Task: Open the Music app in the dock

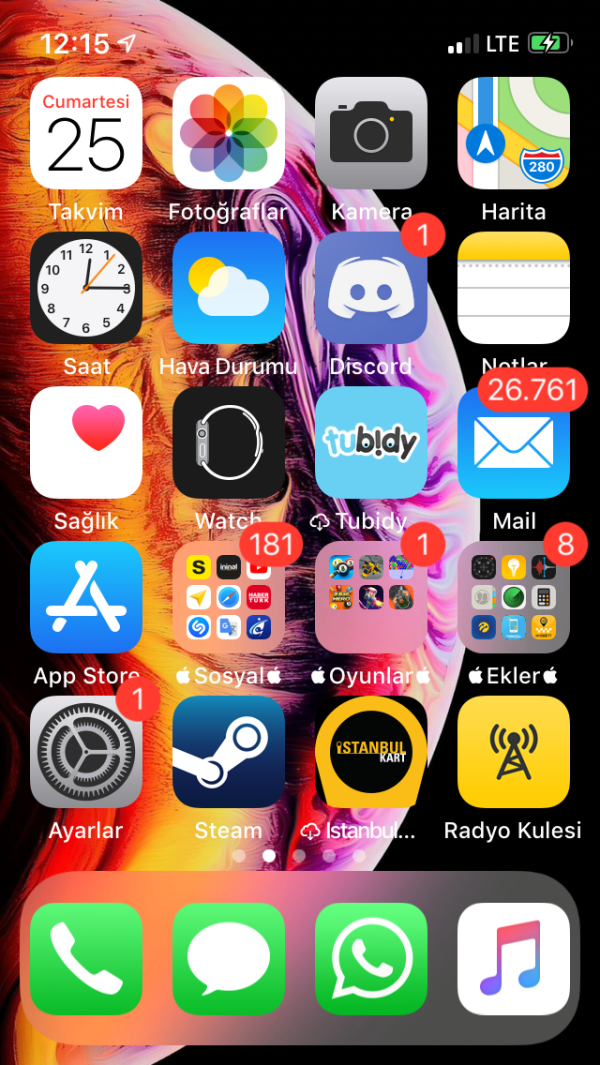Action: (513, 959)
